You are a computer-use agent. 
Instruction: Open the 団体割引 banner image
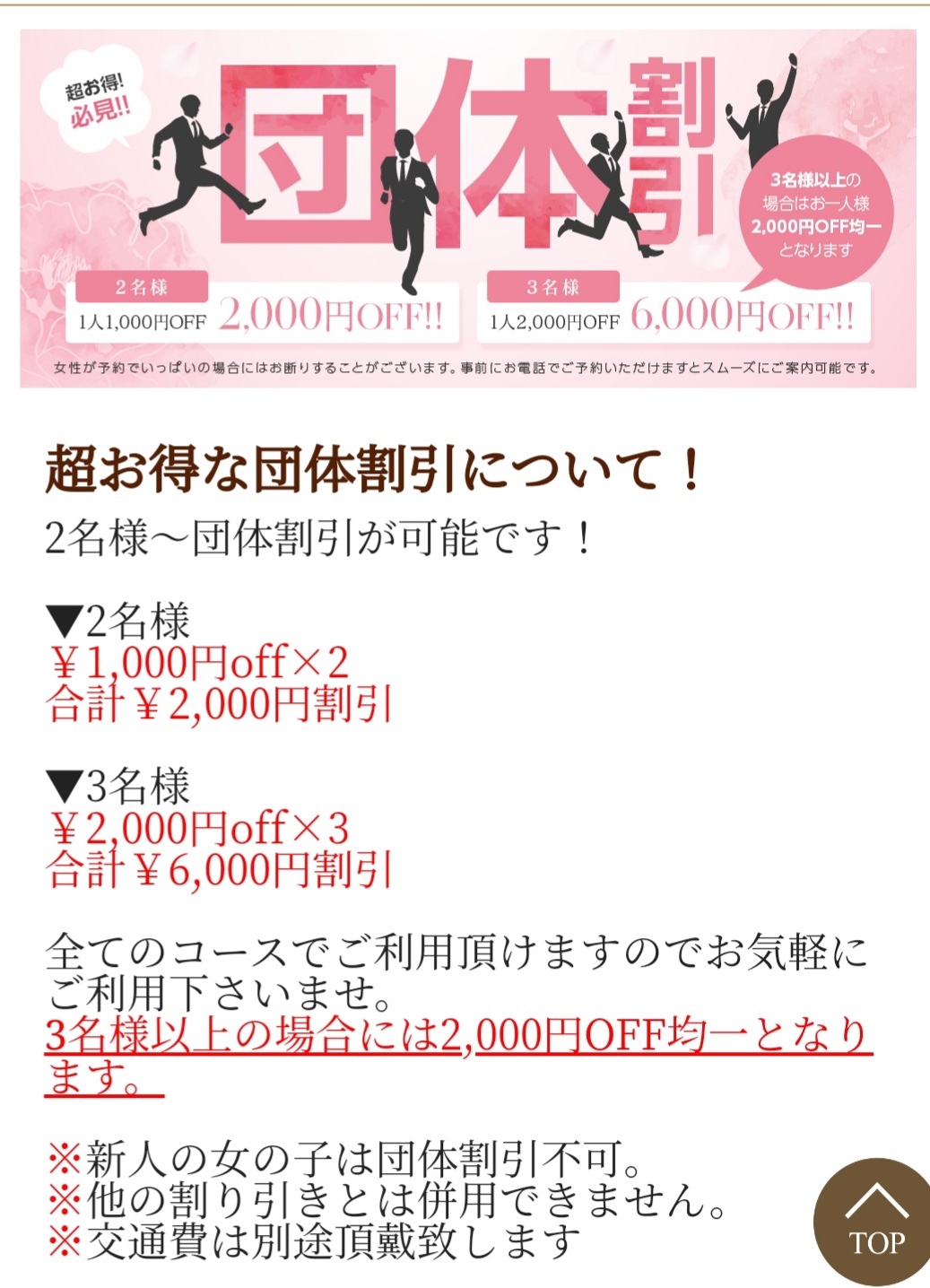click(467, 208)
